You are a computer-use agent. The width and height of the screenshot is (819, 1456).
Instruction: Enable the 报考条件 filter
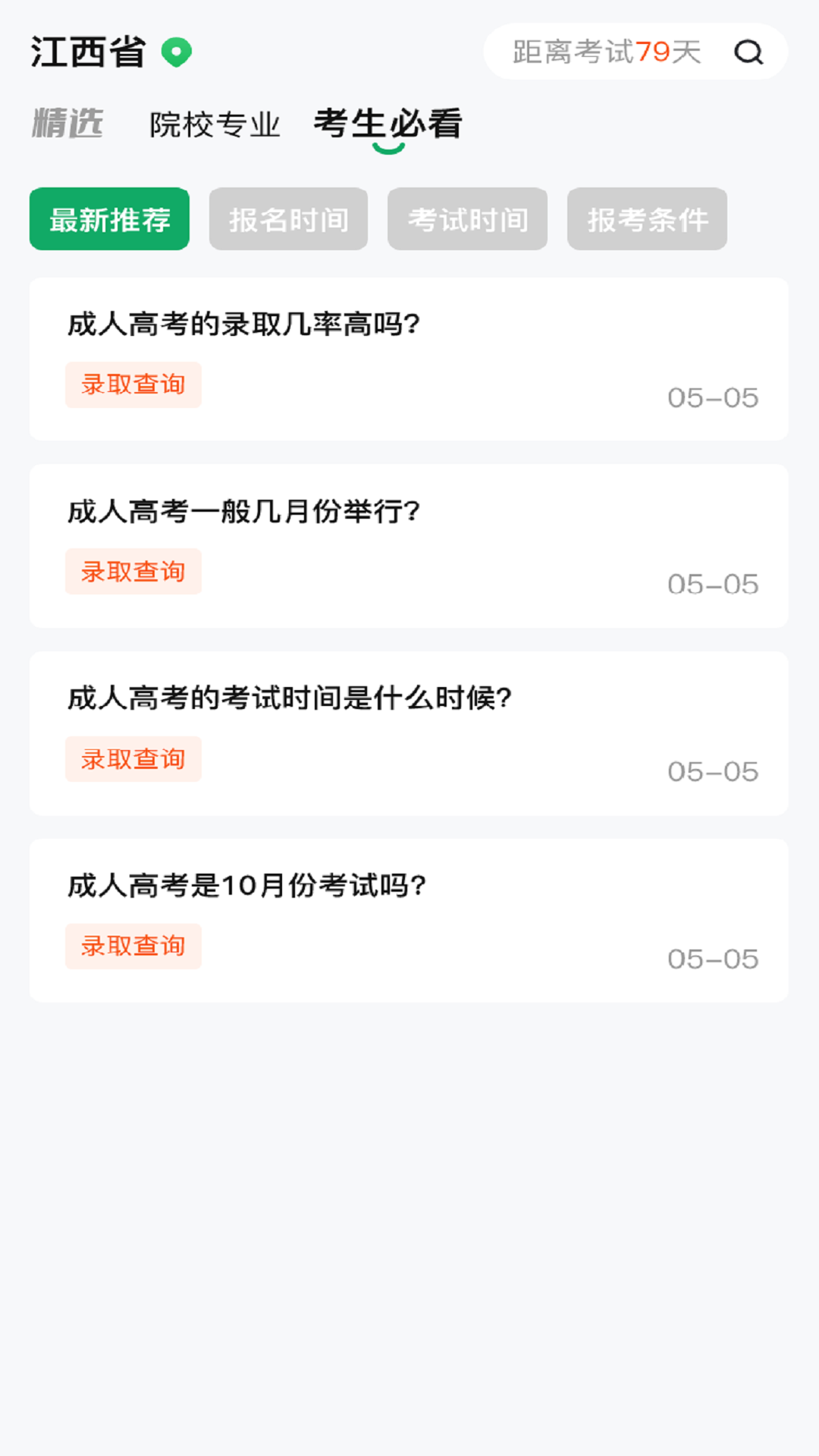(x=645, y=219)
